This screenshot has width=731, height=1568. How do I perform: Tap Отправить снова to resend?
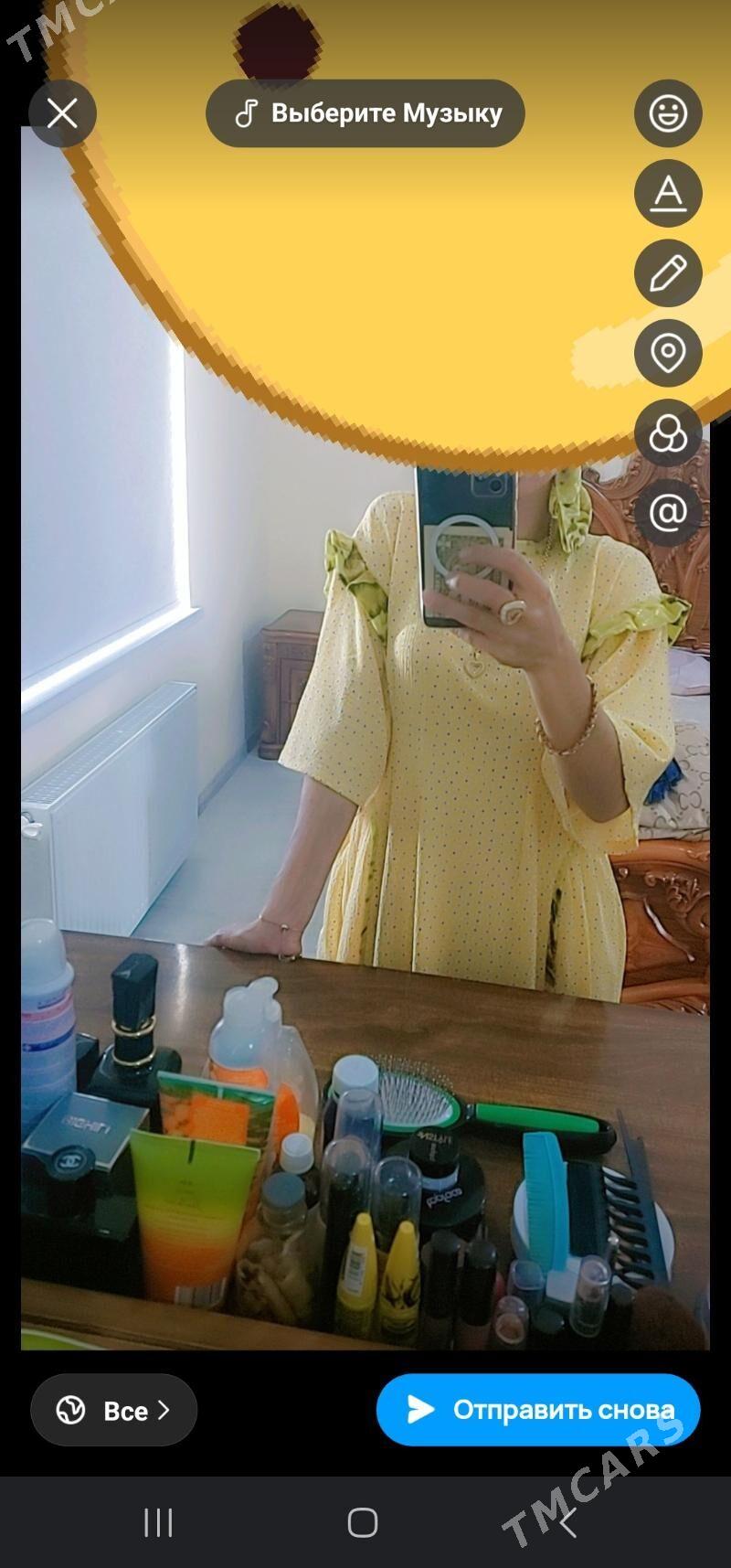coord(538,1410)
